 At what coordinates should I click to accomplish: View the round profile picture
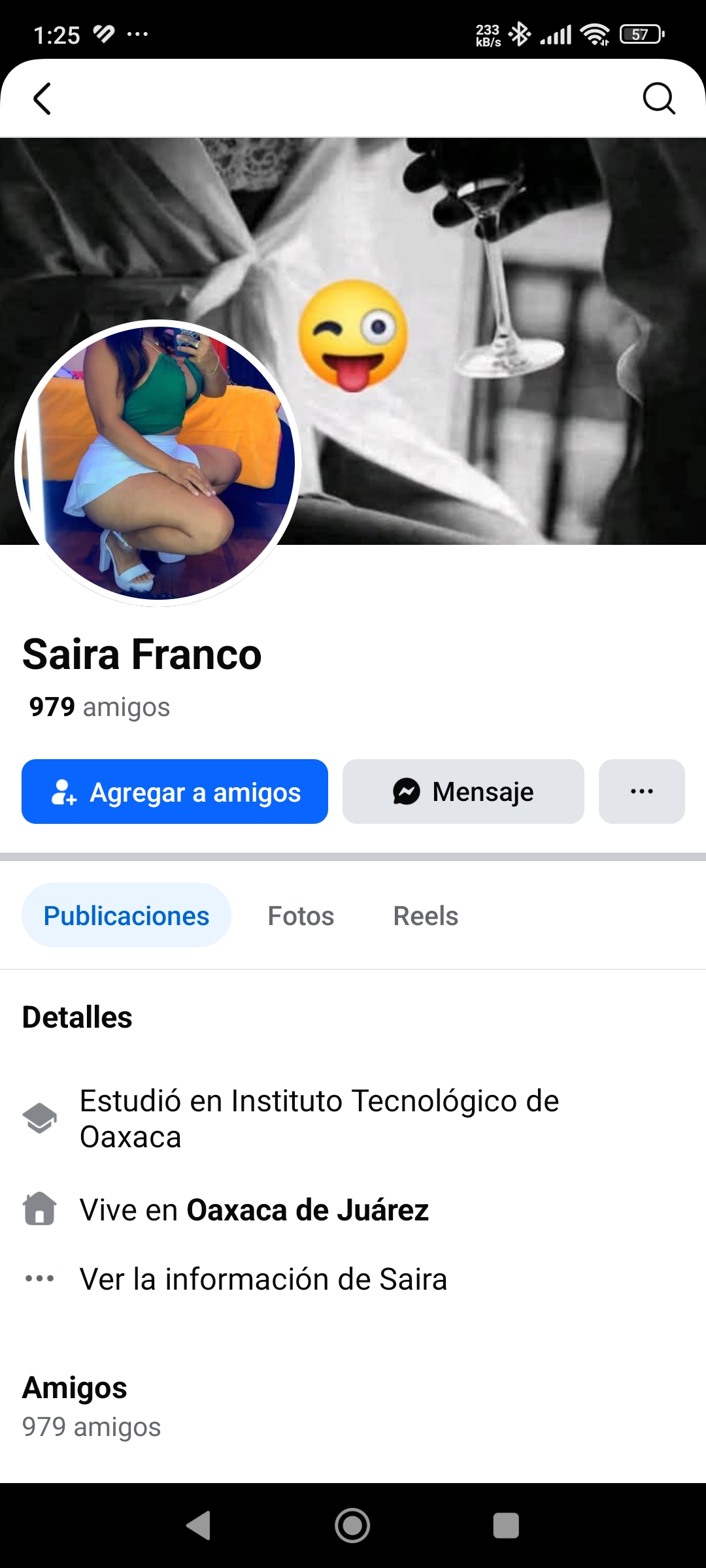pyautogui.click(x=158, y=463)
